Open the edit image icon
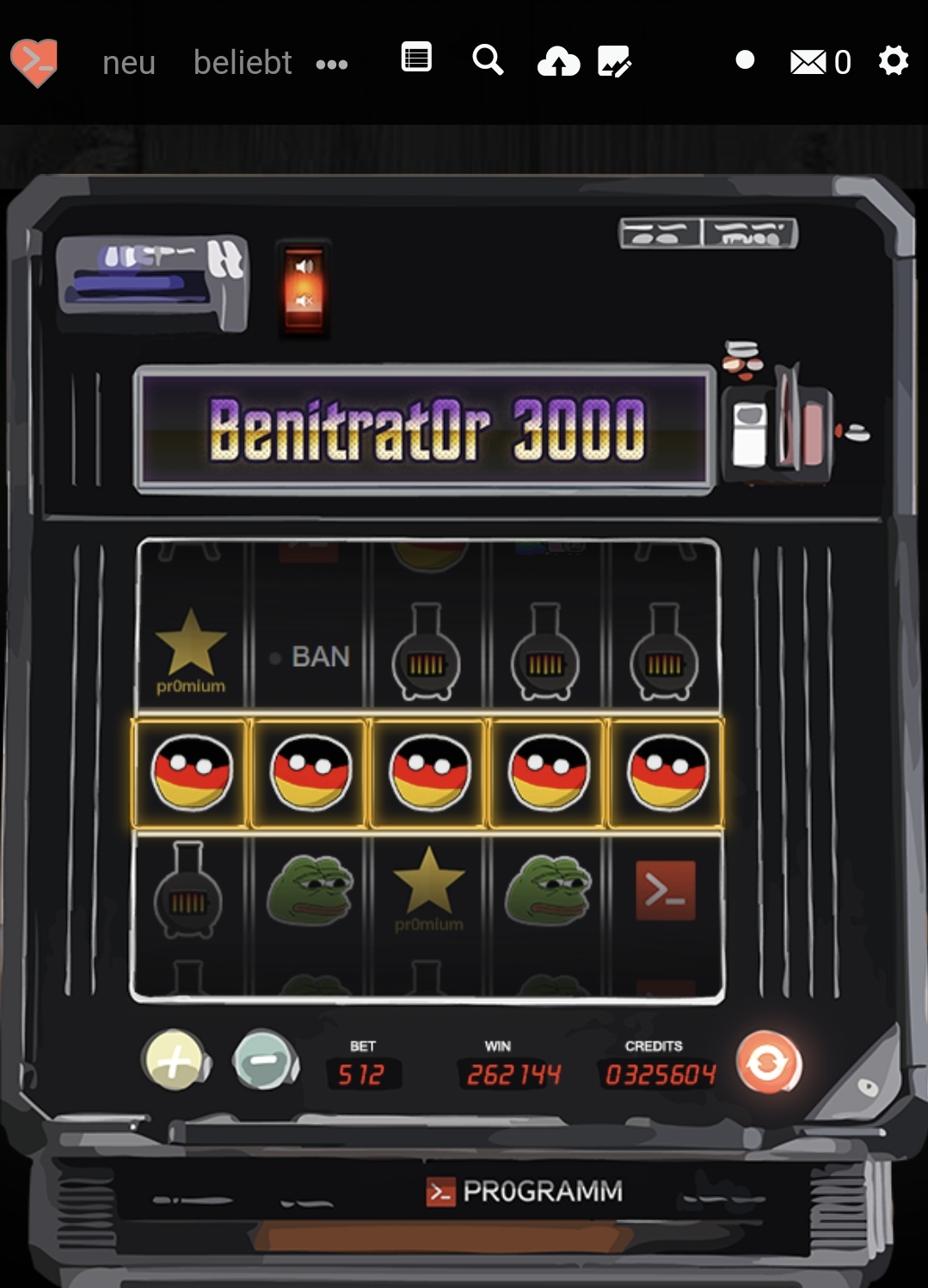Viewport: 928px width, 1288px height. tap(615, 62)
